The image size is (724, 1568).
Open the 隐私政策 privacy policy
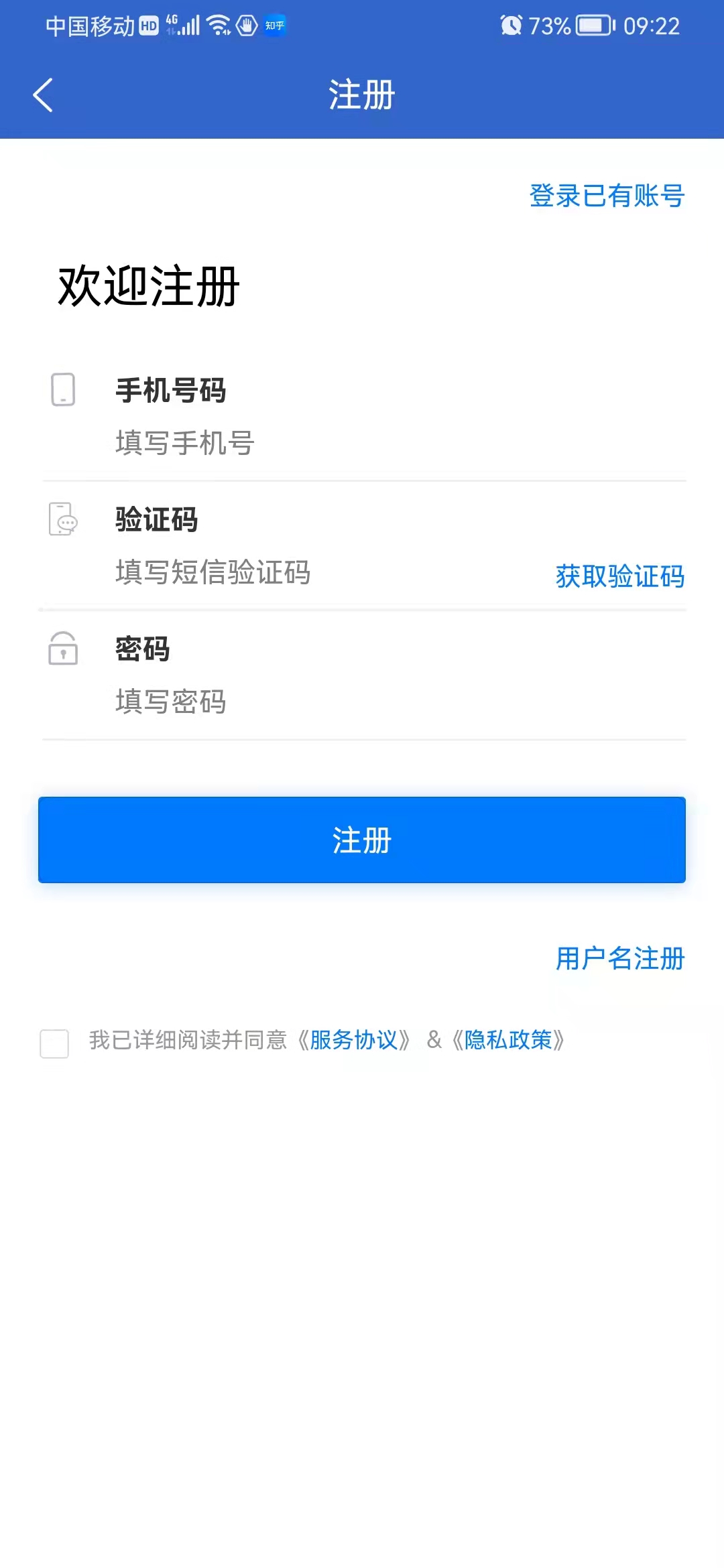click(511, 1041)
